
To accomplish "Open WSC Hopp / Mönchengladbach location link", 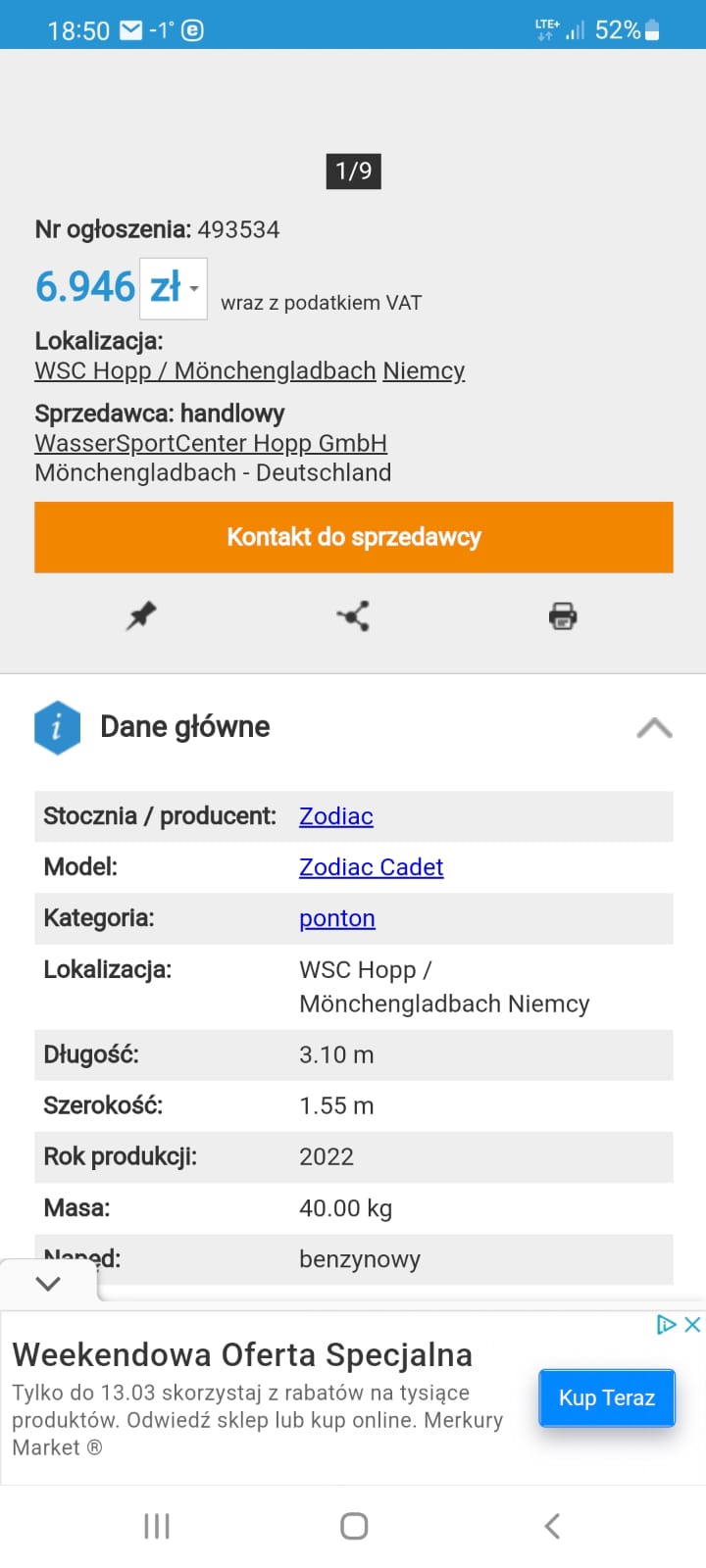I will click(205, 370).
